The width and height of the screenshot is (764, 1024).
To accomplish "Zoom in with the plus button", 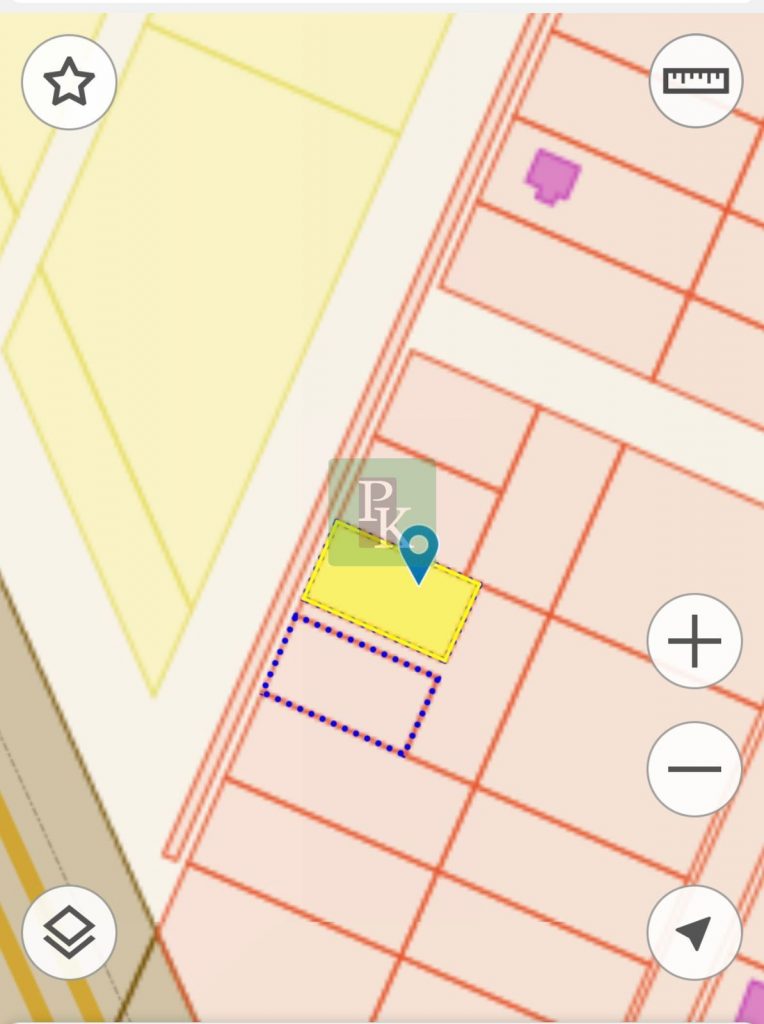I will [694, 641].
